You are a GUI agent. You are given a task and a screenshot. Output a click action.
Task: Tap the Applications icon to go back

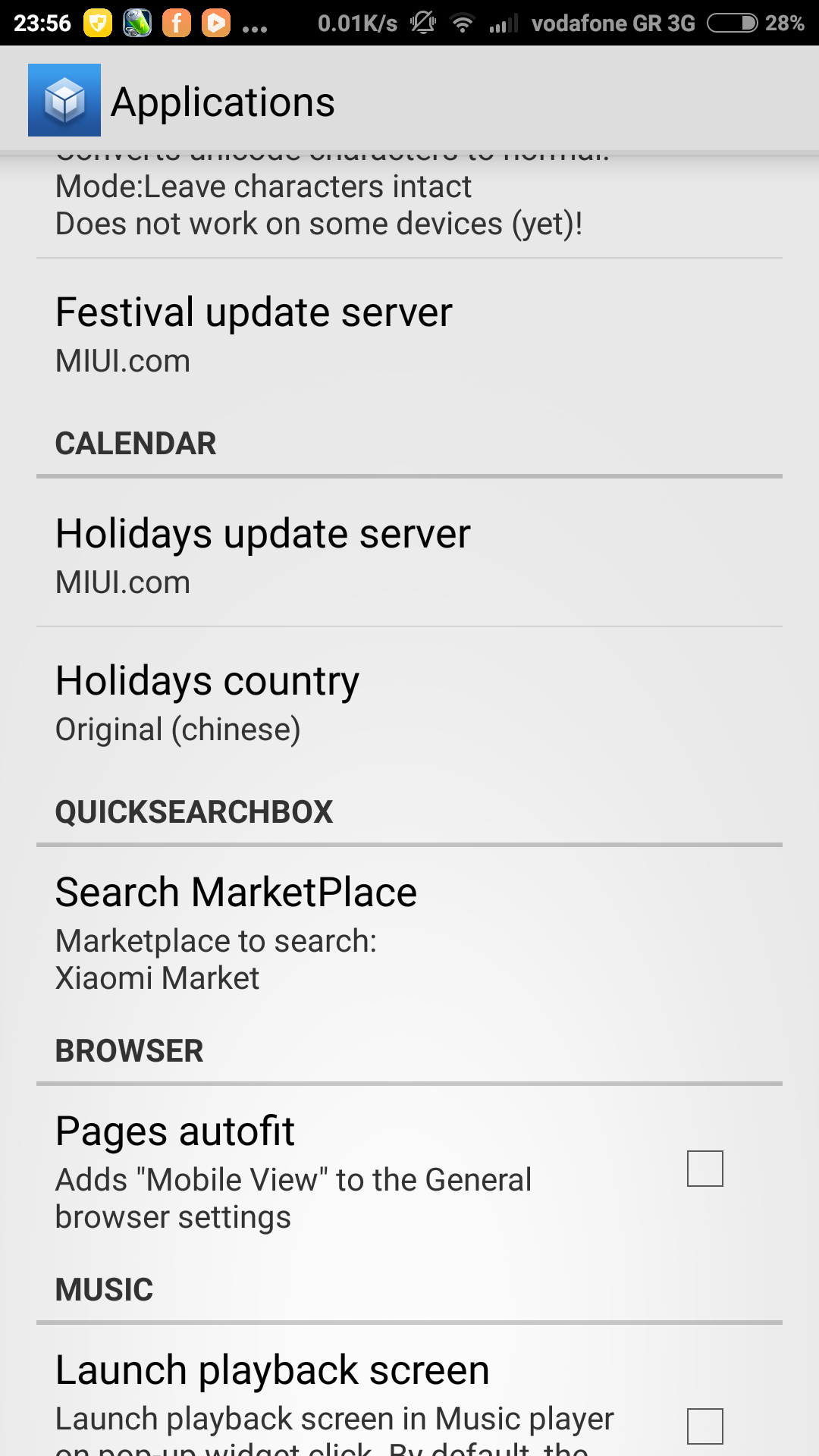tap(64, 100)
